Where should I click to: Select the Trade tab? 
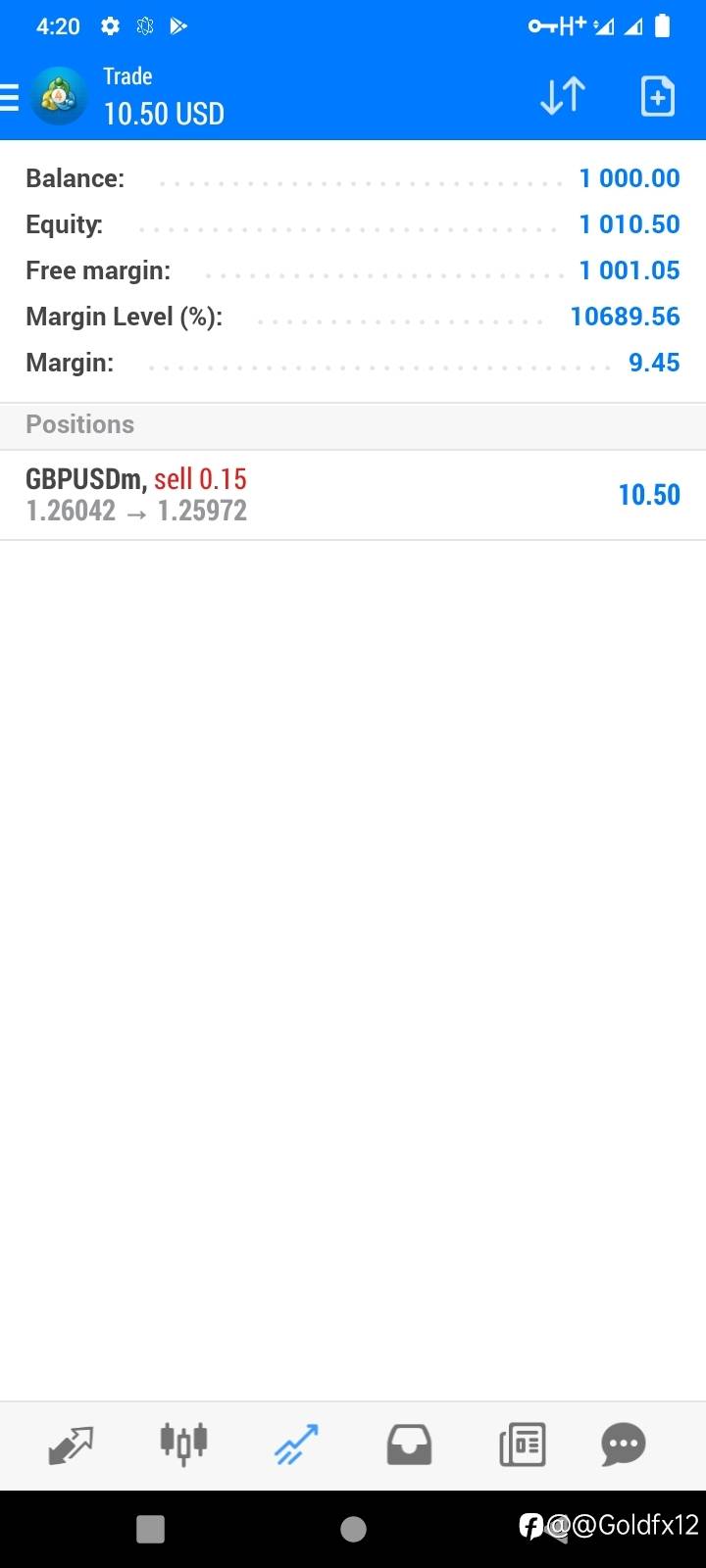tap(296, 1445)
